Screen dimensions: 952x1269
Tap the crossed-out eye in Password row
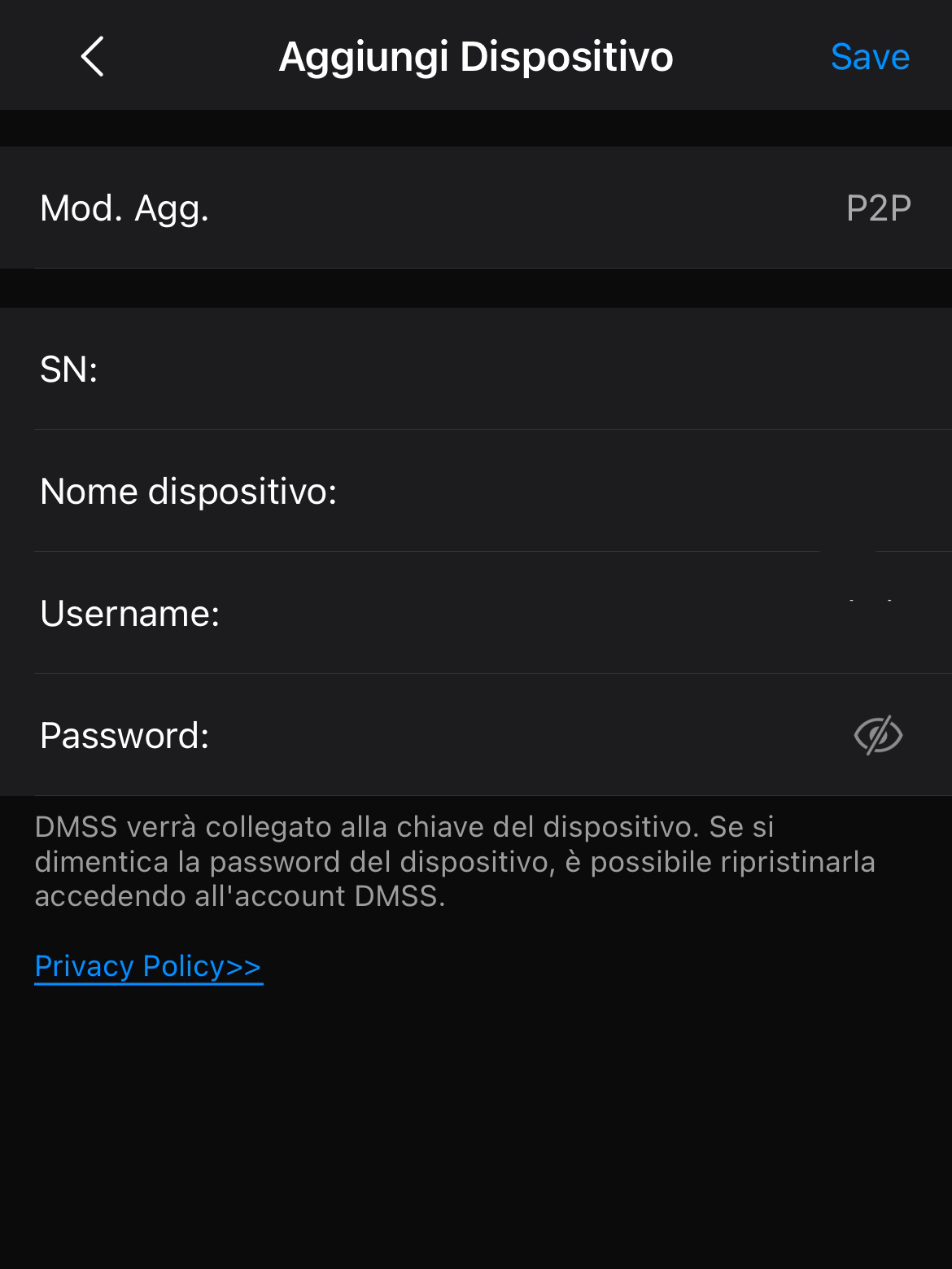pyautogui.click(x=877, y=734)
